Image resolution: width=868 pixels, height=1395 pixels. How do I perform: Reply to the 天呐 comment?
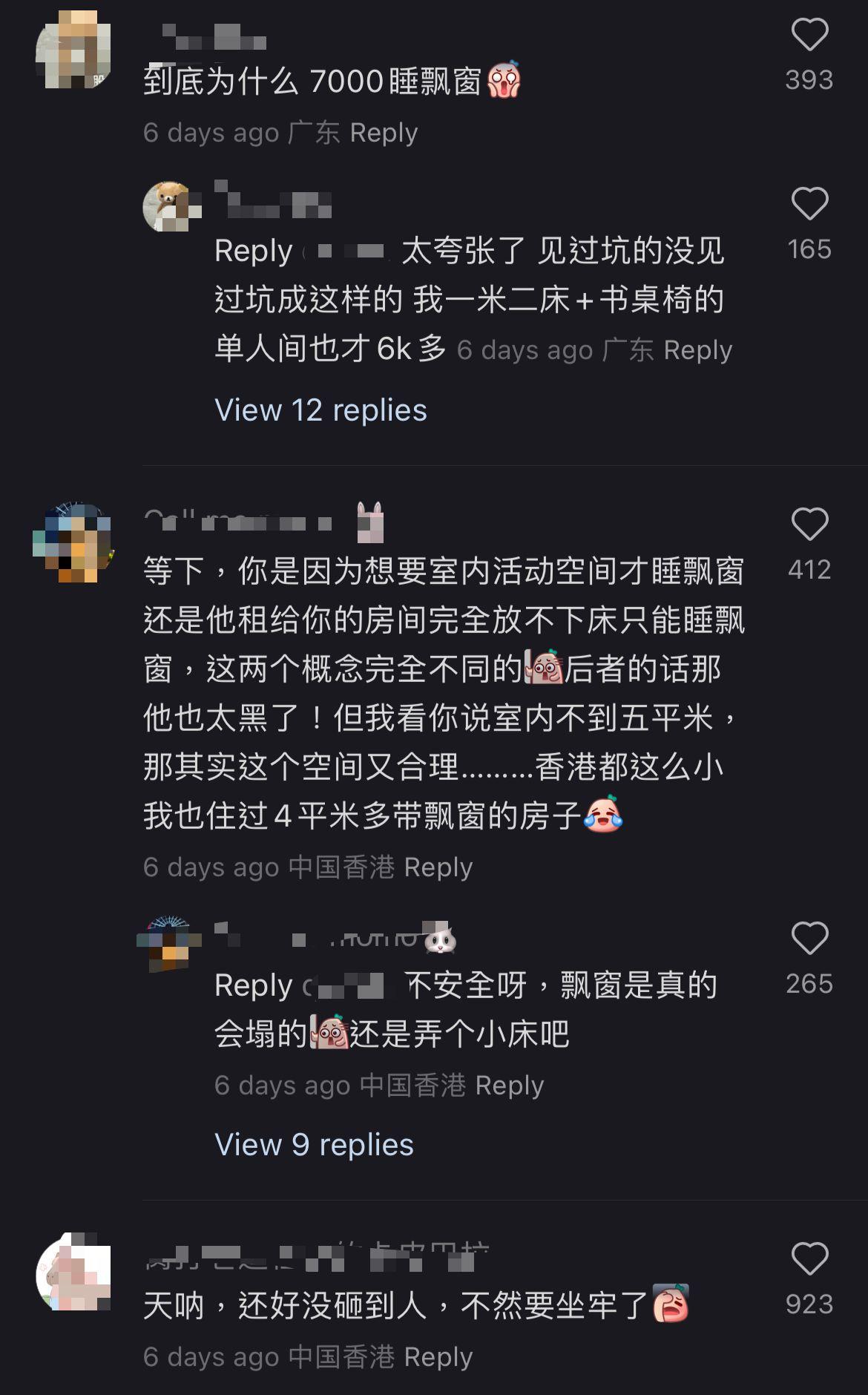pos(438,1357)
